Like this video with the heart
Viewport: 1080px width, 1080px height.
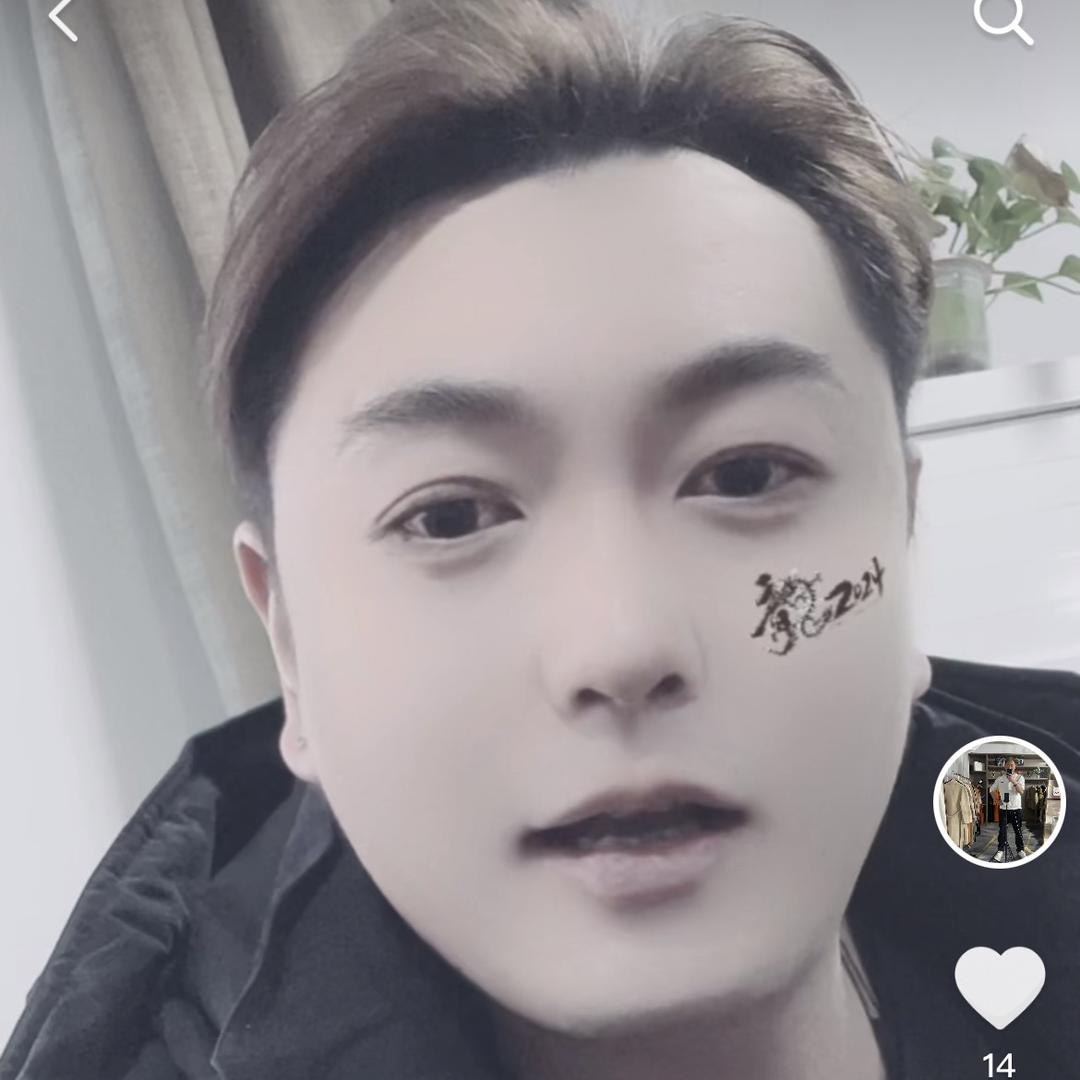[x=999, y=985]
